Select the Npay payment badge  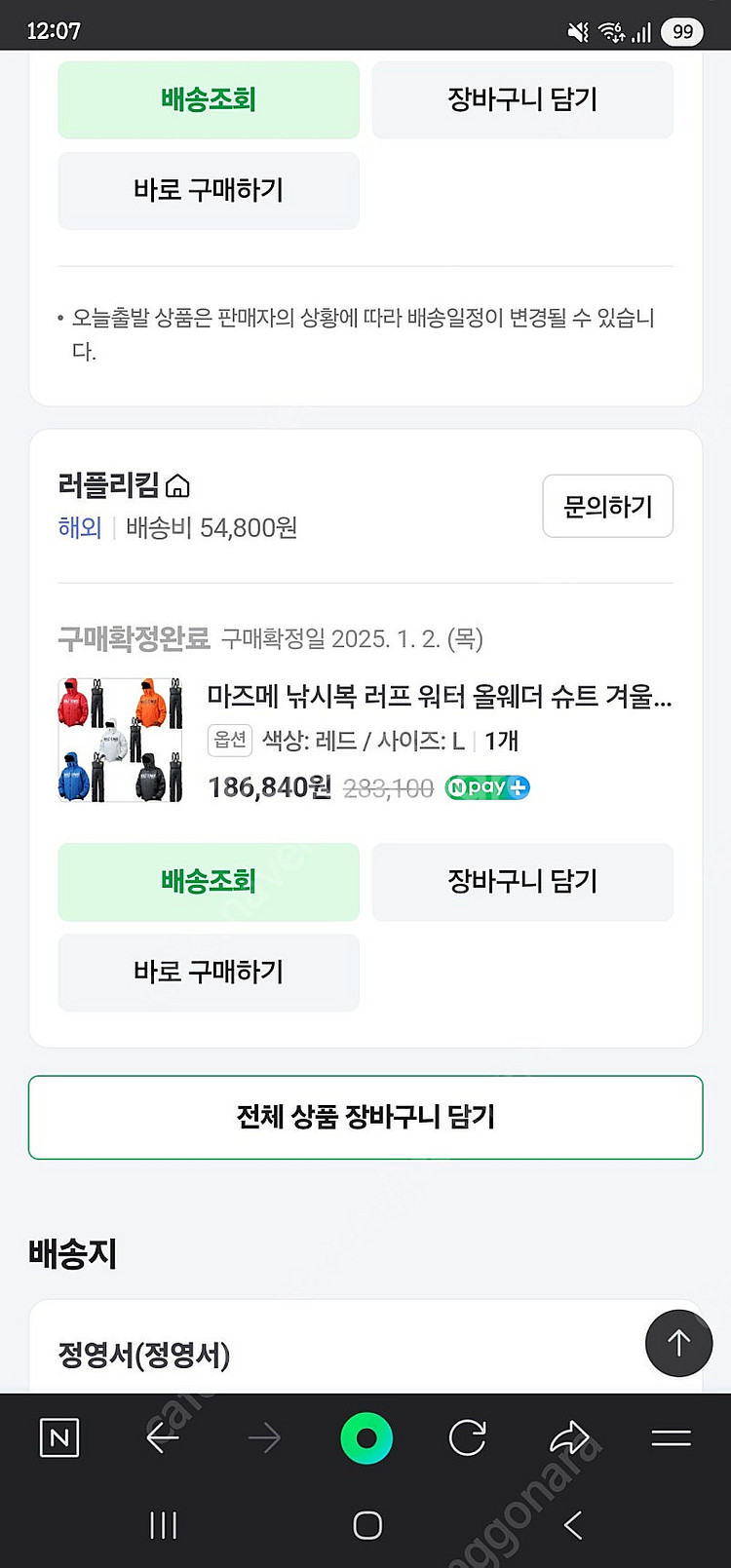coord(486,787)
